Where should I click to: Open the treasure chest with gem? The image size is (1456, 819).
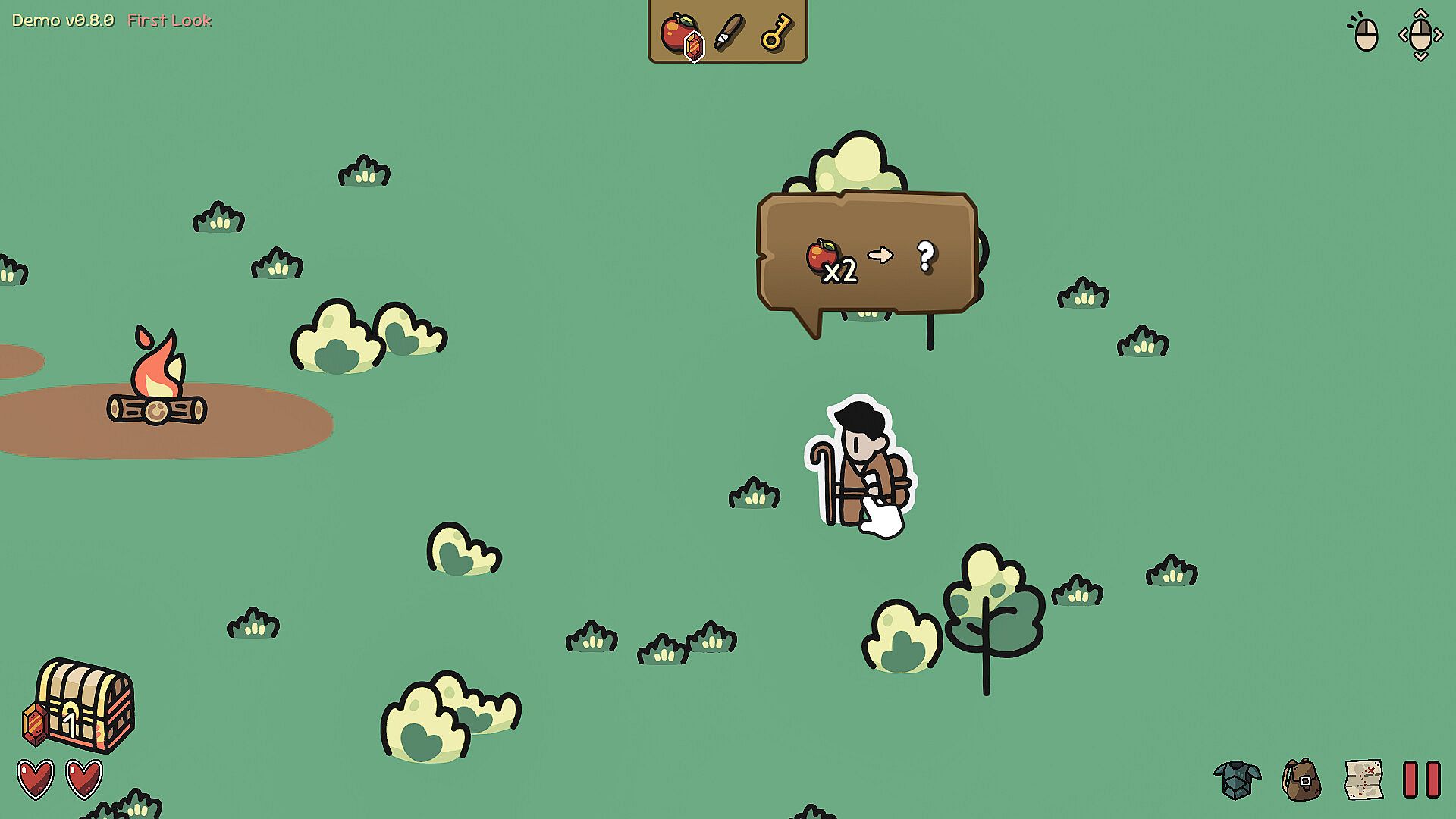[83, 705]
